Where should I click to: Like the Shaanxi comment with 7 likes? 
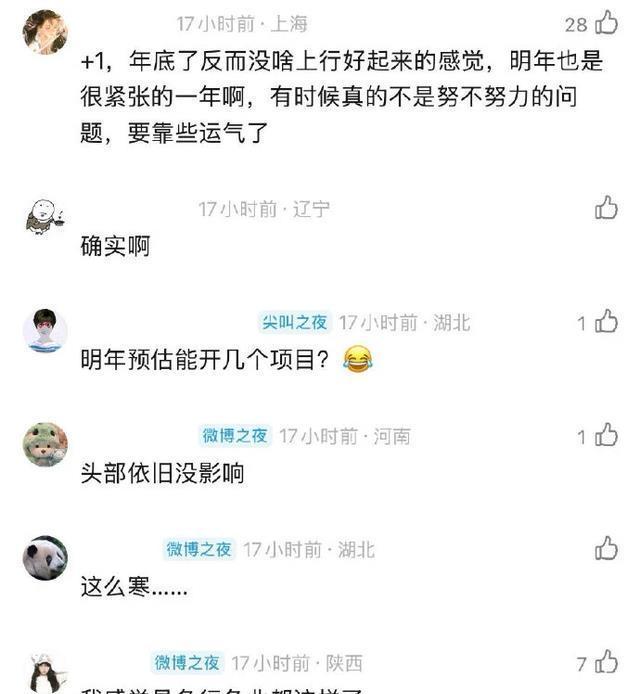pos(607,662)
